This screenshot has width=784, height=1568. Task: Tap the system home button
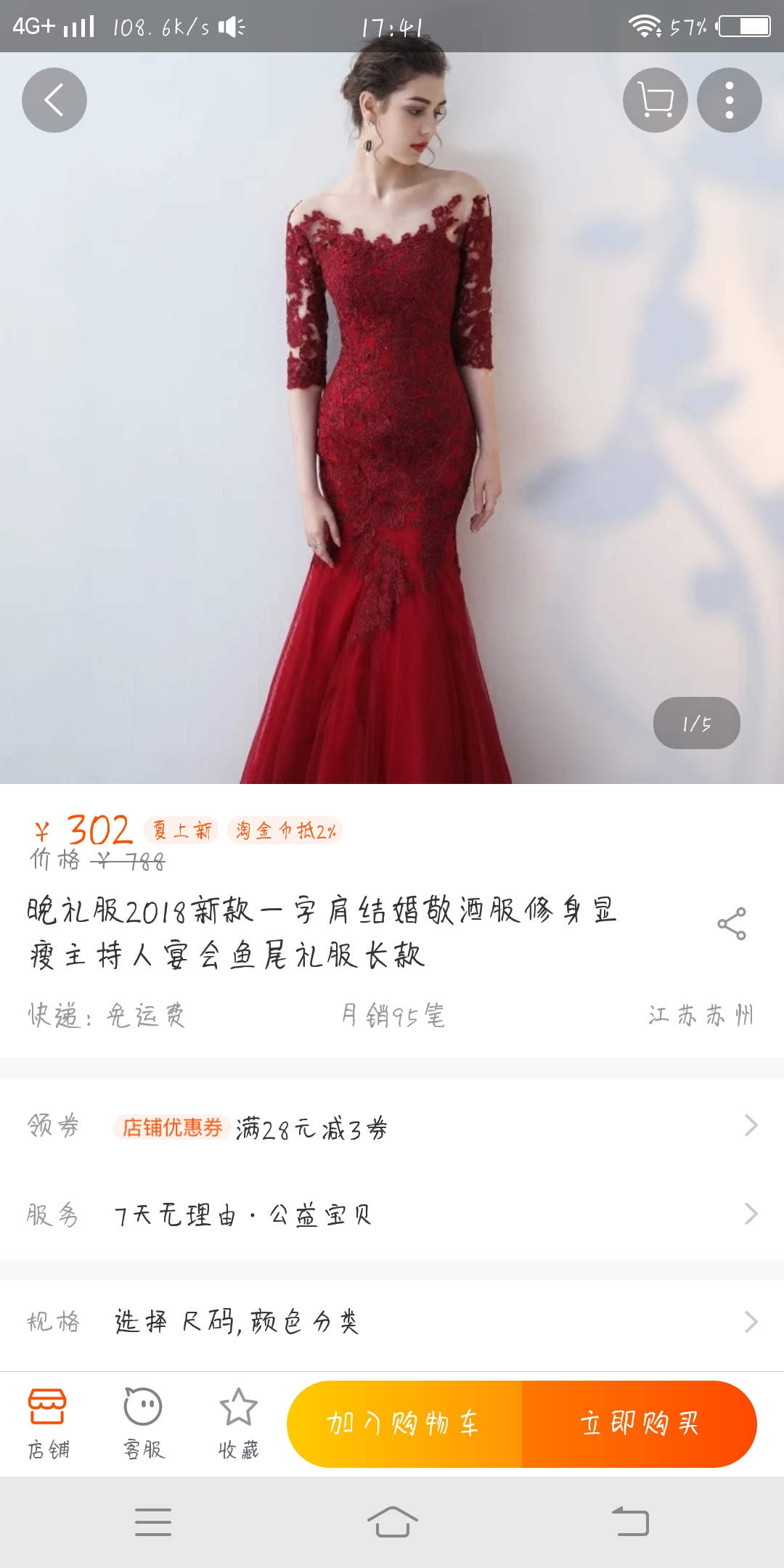tap(392, 1522)
